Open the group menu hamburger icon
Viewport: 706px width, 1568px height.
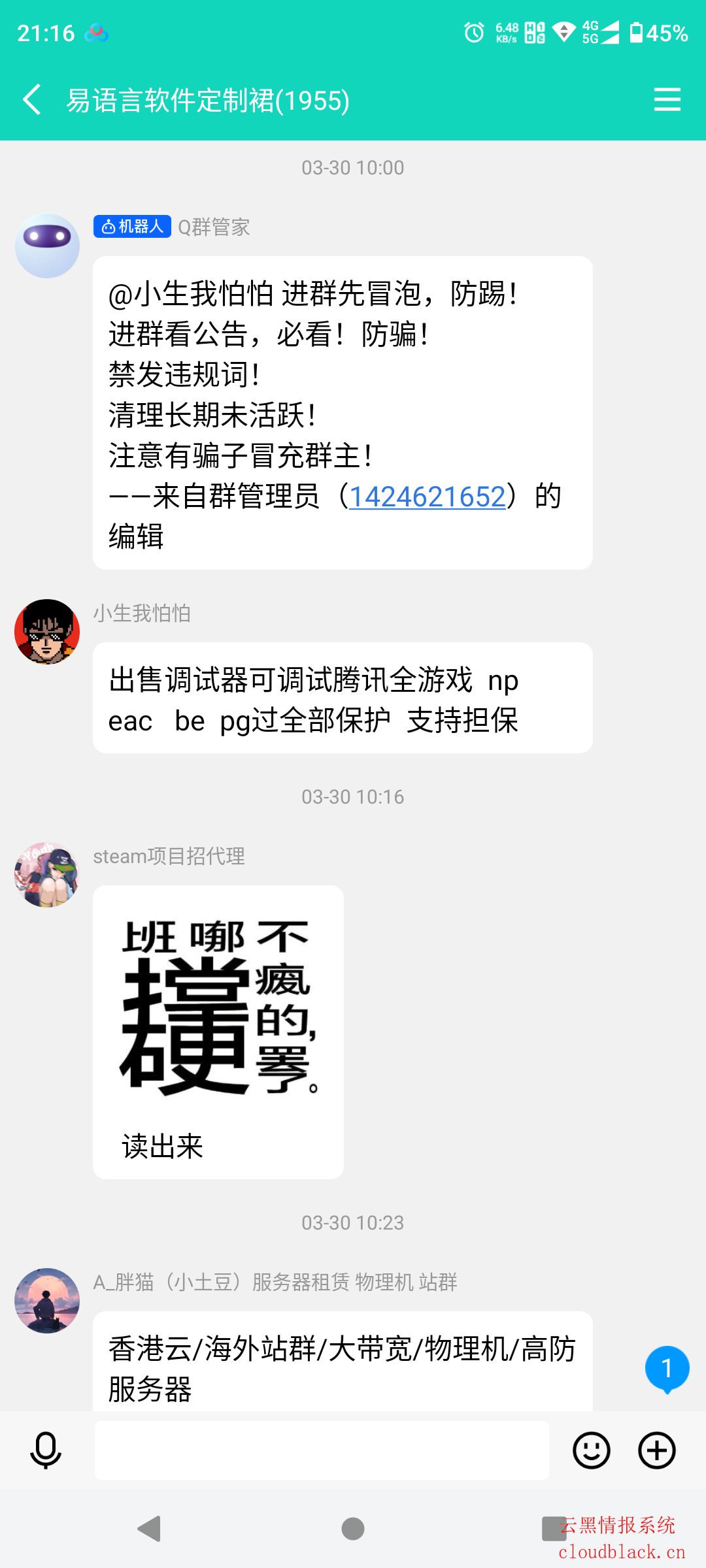click(667, 100)
